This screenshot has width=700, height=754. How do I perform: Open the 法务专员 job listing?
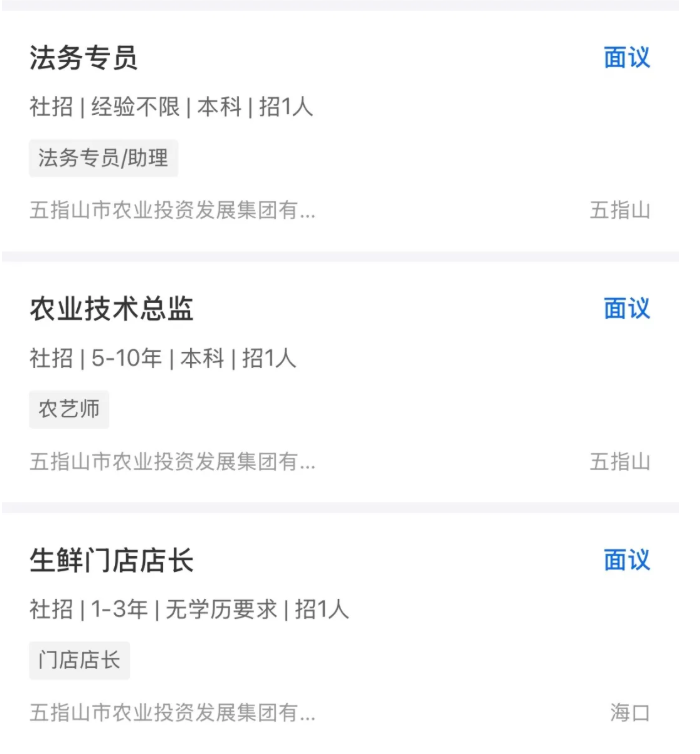point(84,59)
